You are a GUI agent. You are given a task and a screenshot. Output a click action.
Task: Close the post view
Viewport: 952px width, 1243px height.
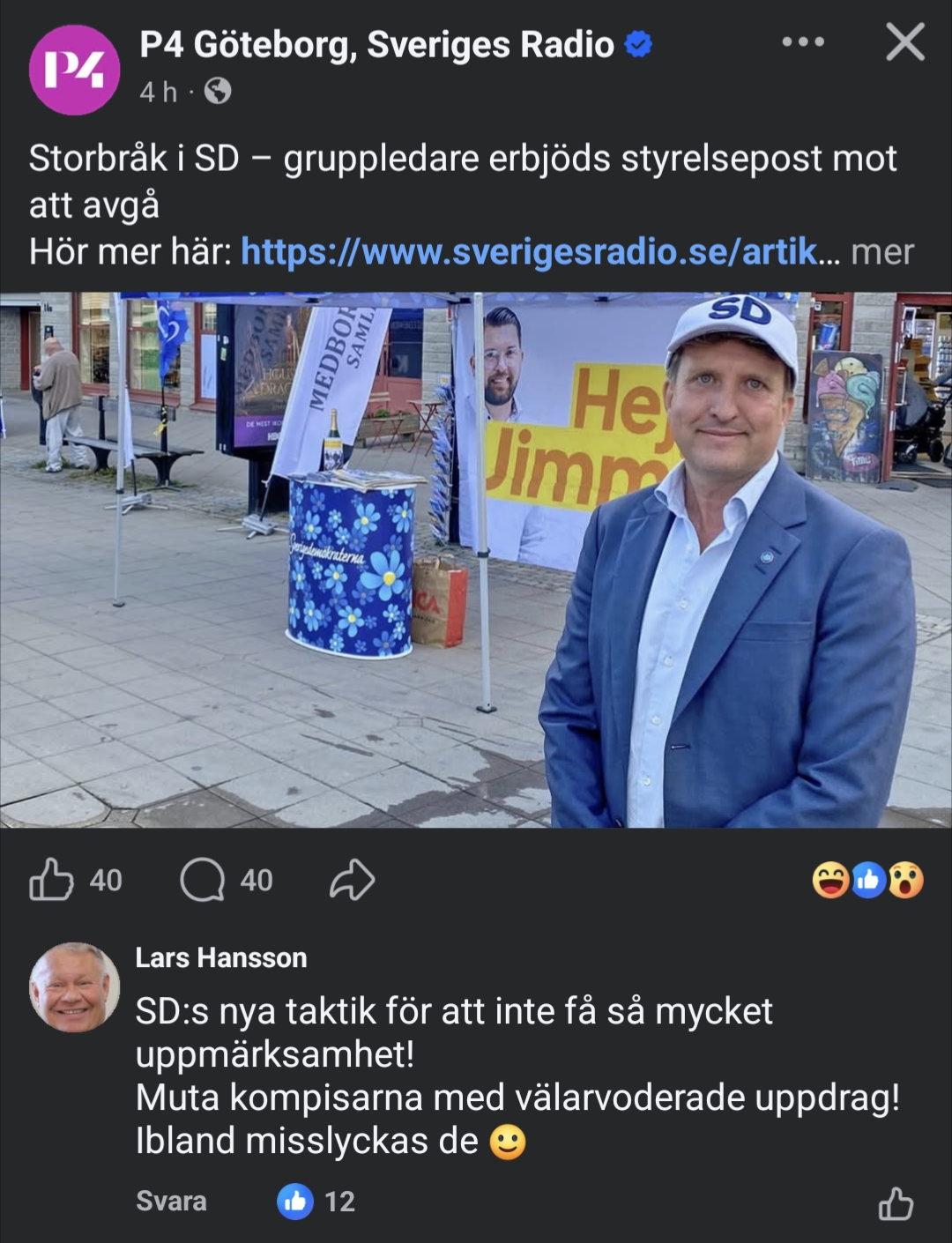click(905, 42)
